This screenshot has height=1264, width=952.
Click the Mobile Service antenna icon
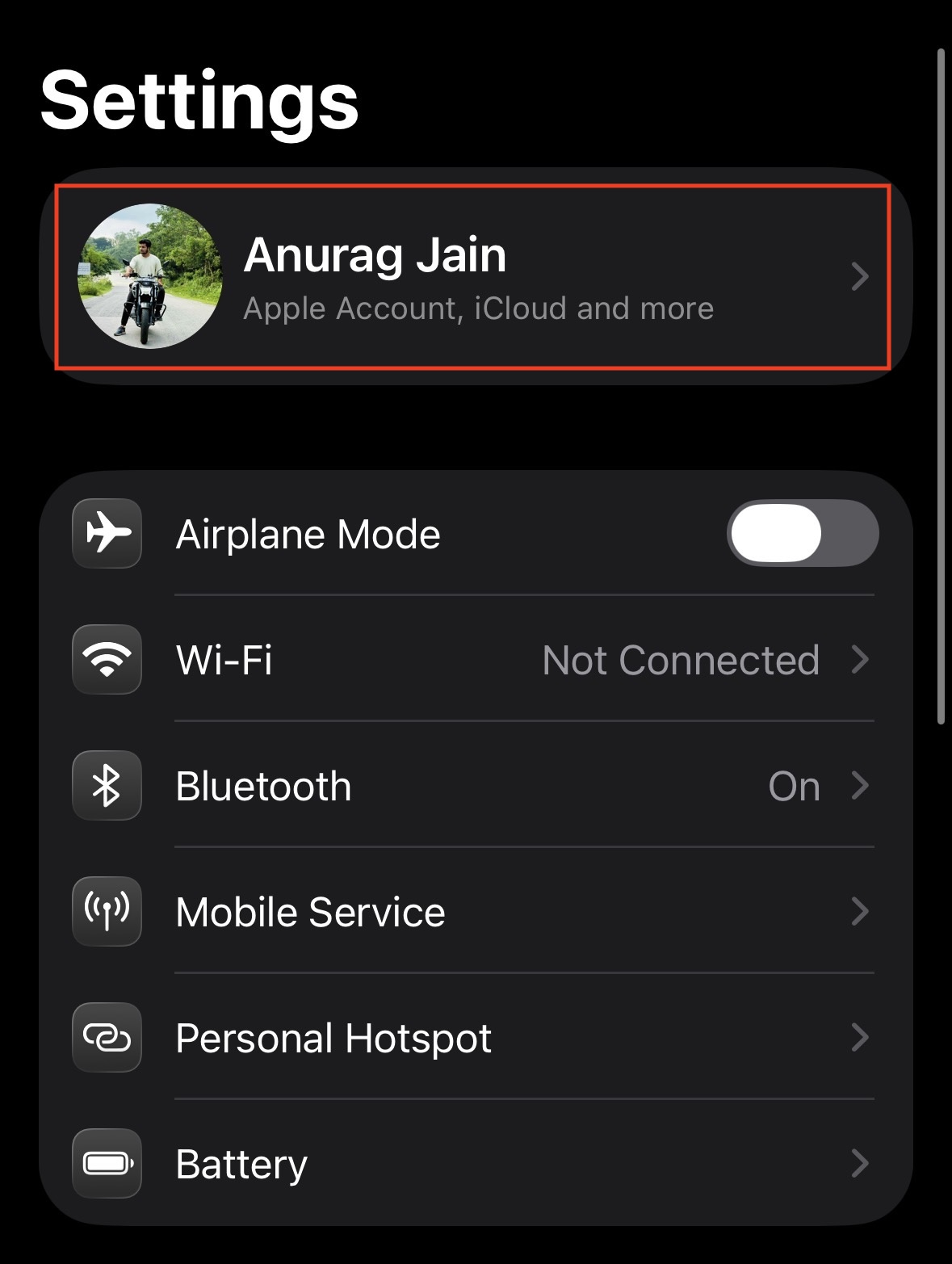pyautogui.click(x=106, y=911)
